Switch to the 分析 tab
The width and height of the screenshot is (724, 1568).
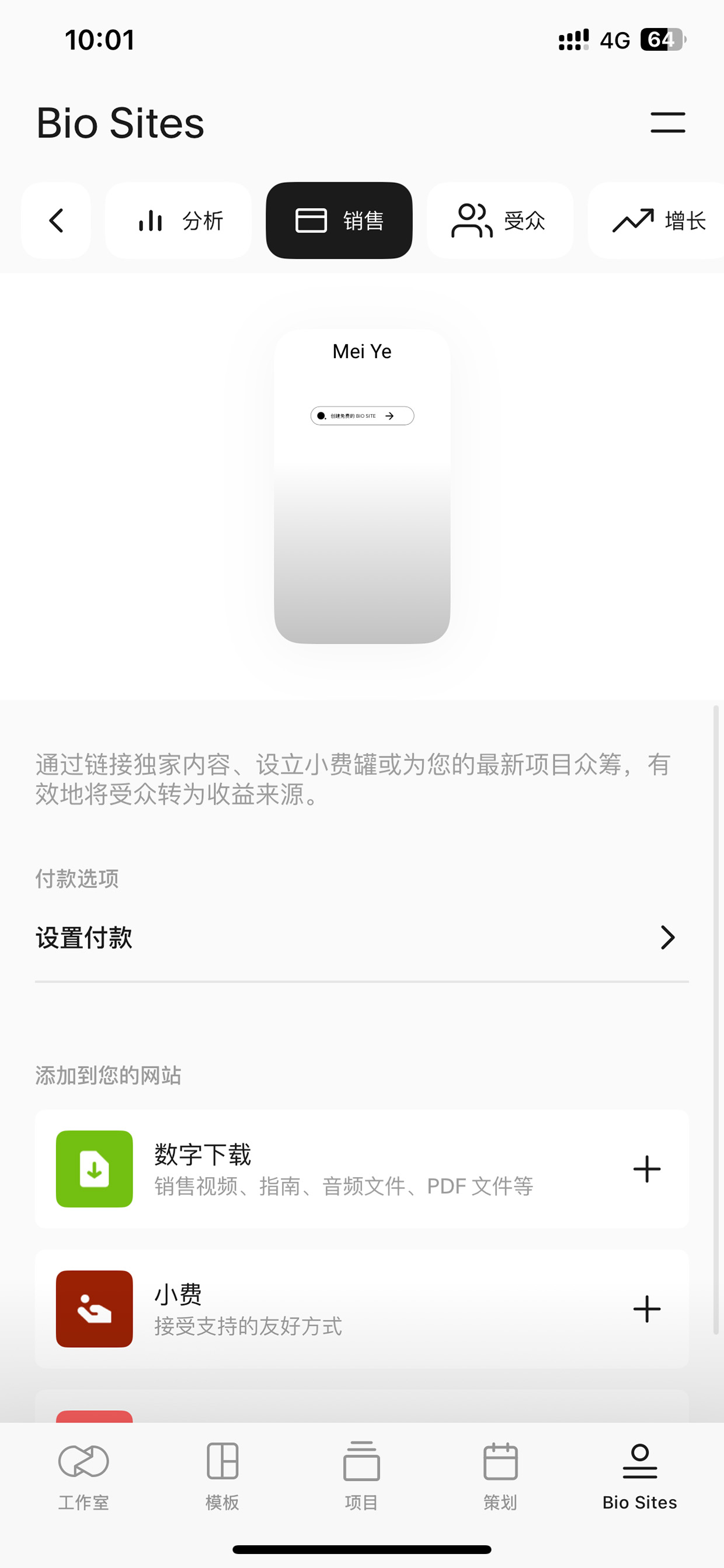[x=178, y=220]
